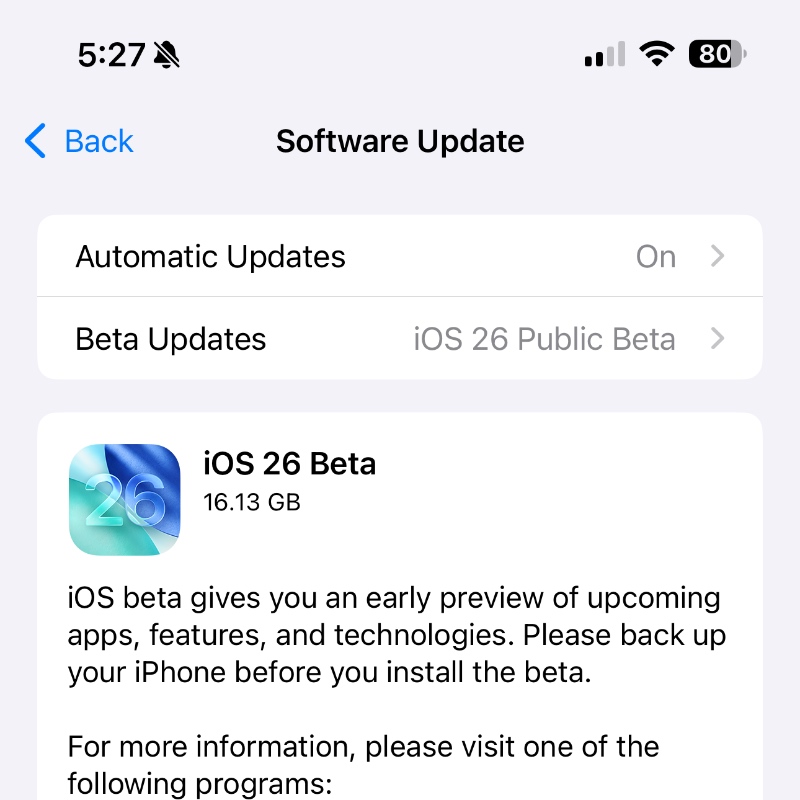
Task: Open Automatic Updates settings
Action: (400, 257)
